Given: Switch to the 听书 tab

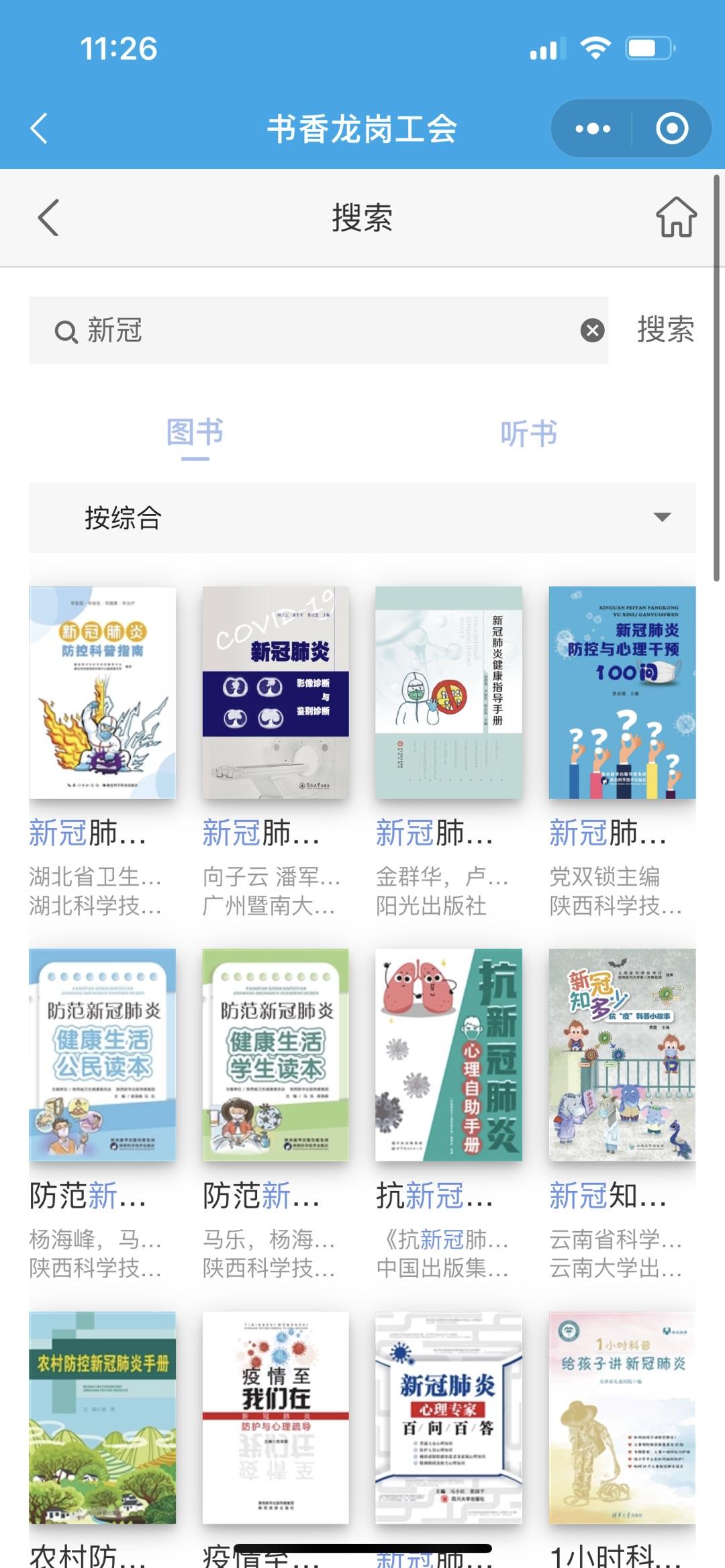Looking at the screenshot, I should [528, 434].
